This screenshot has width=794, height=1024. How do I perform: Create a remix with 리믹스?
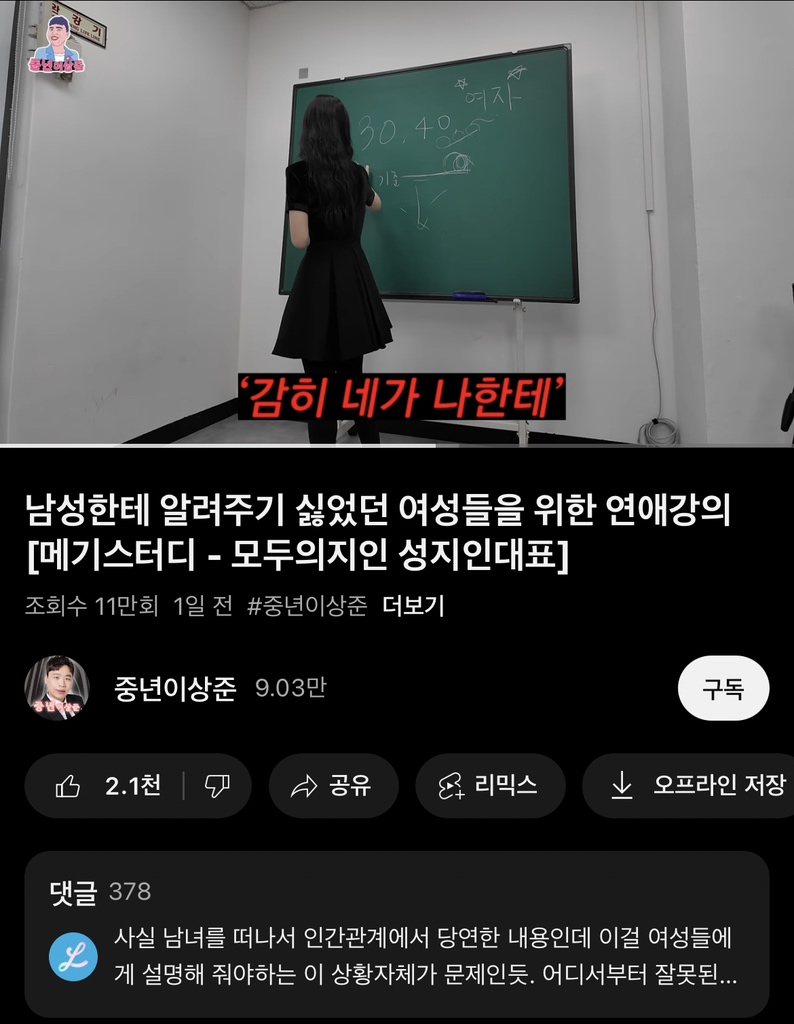pyautogui.click(x=490, y=786)
